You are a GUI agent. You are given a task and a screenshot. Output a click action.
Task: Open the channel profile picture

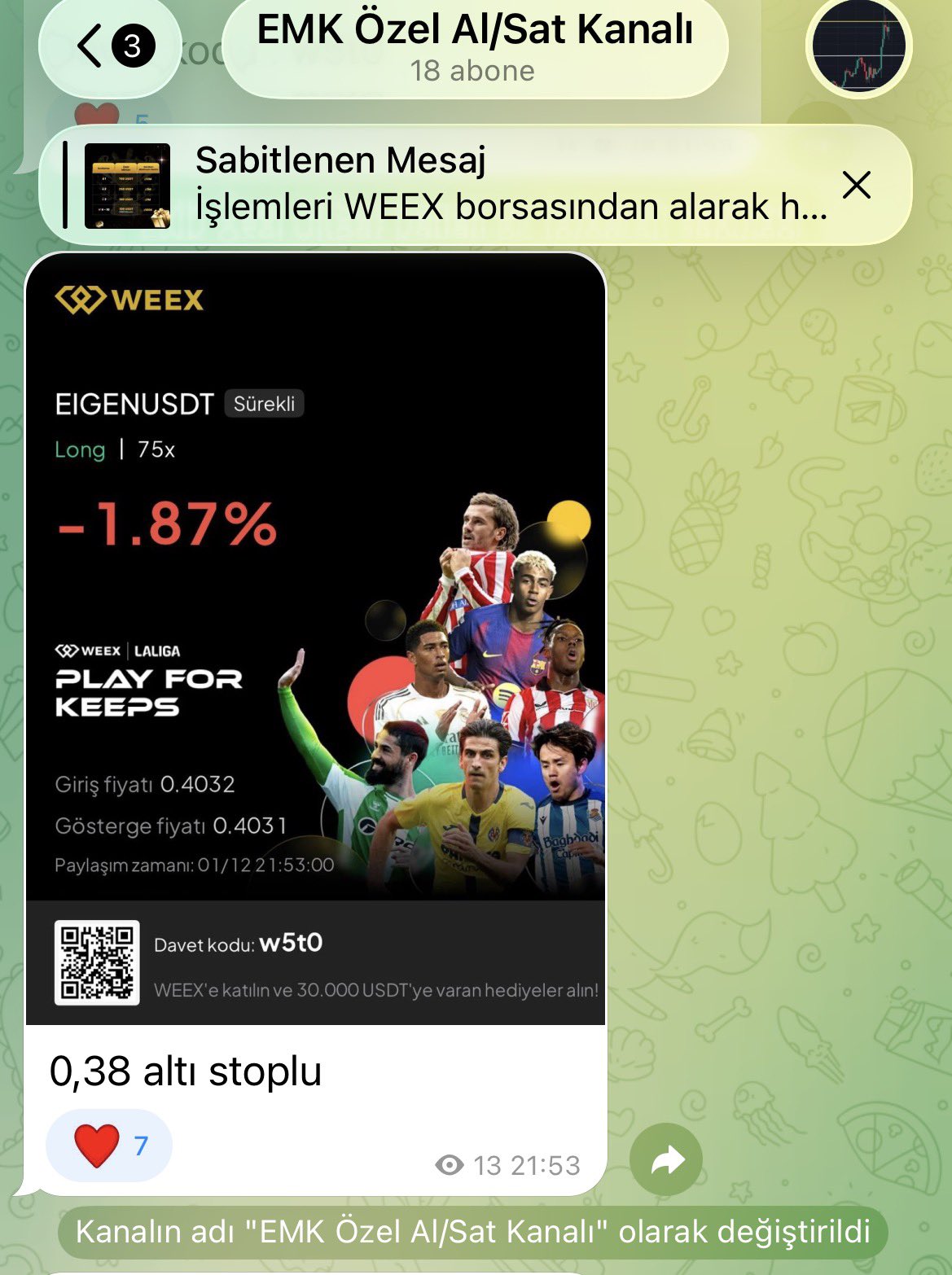[x=858, y=47]
